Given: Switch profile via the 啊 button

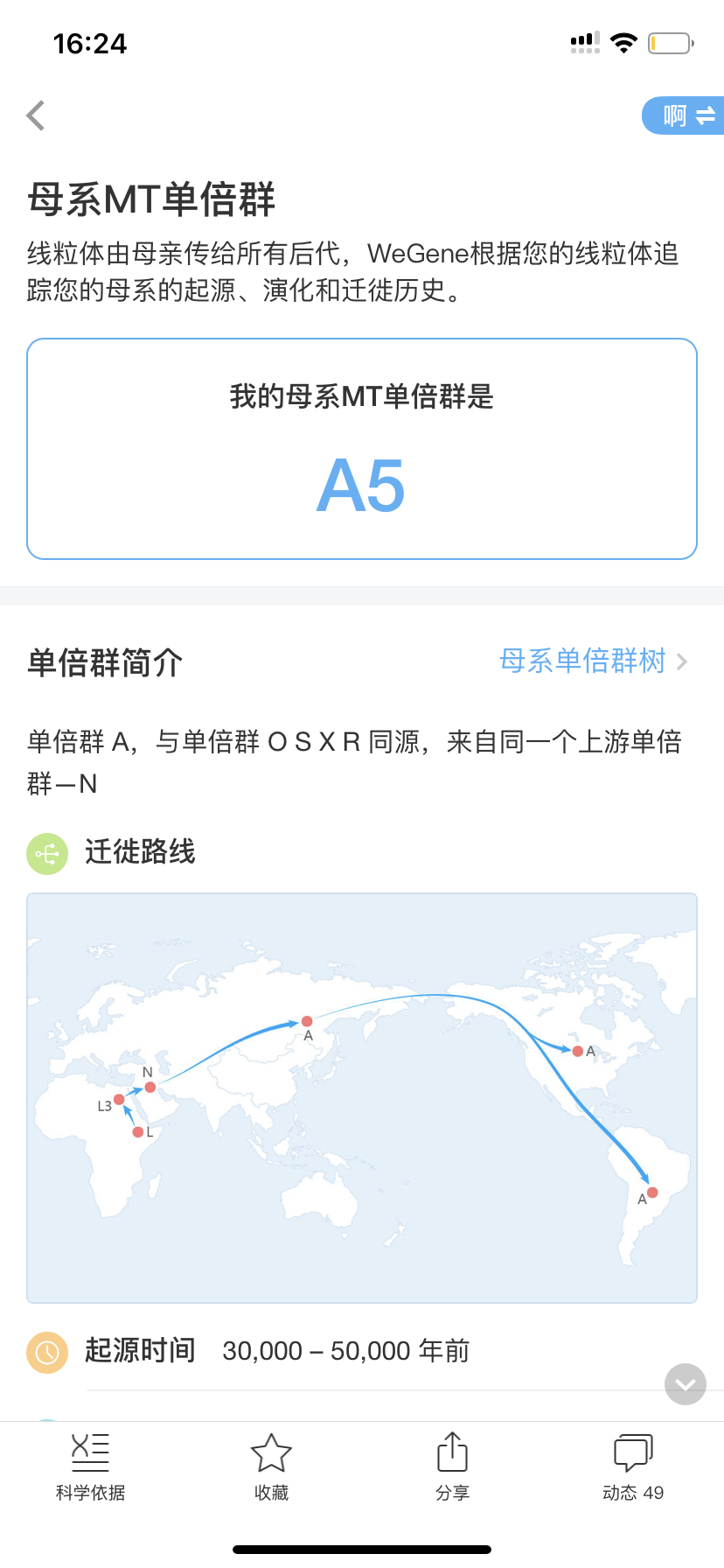Looking at the screenshot, I should tap(683, 115).
